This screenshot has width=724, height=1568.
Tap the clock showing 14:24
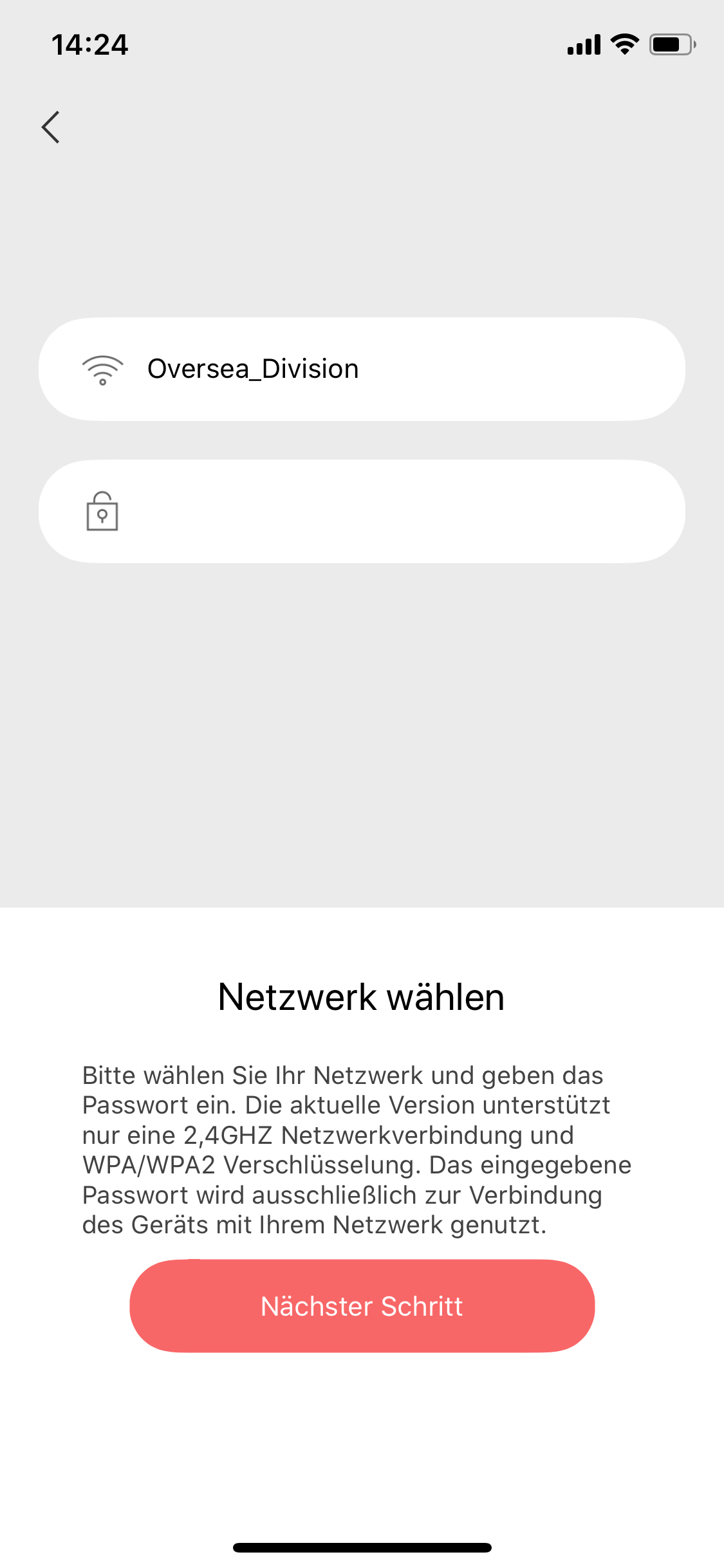(x=90, y=44)
